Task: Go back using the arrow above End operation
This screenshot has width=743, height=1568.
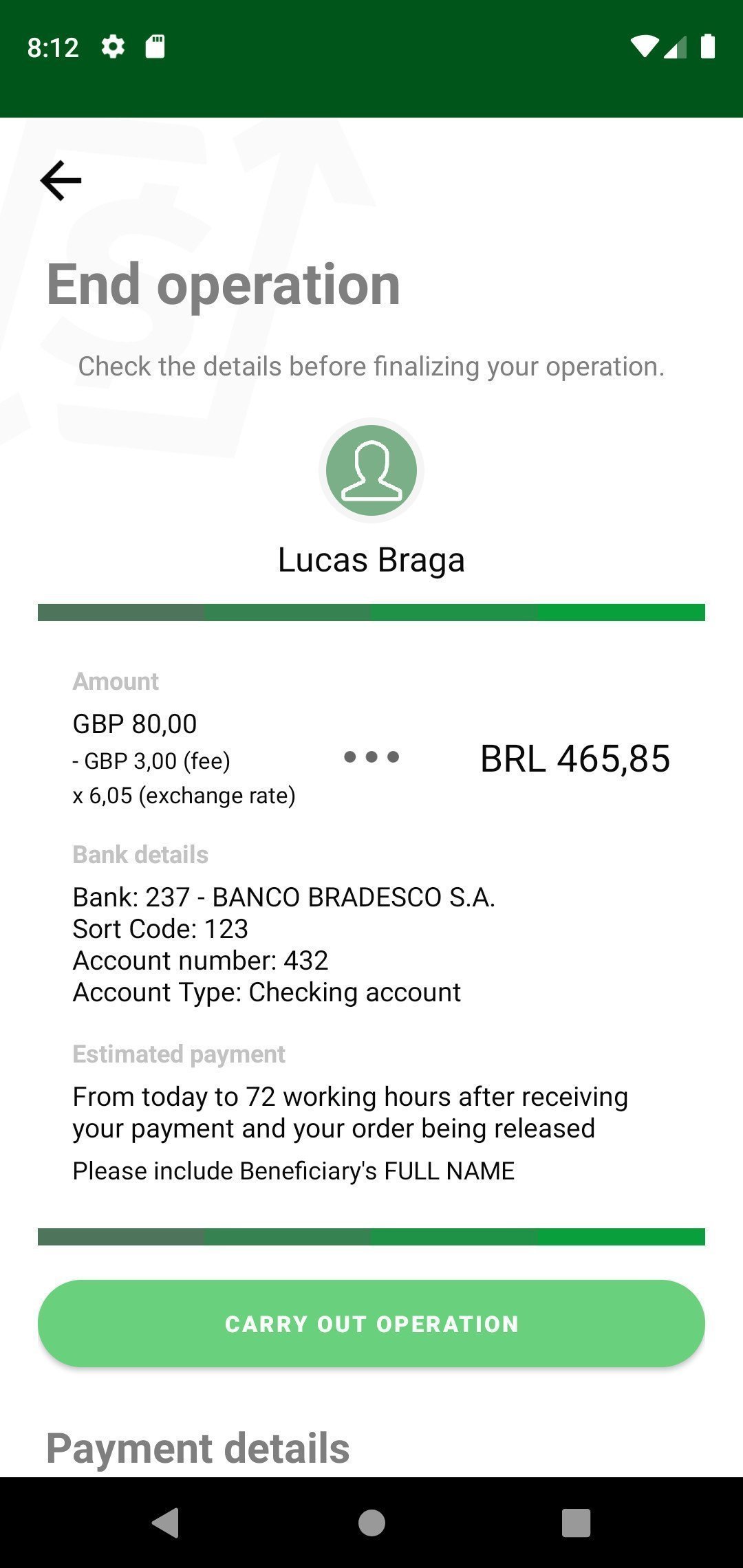Action: [61, 181]
